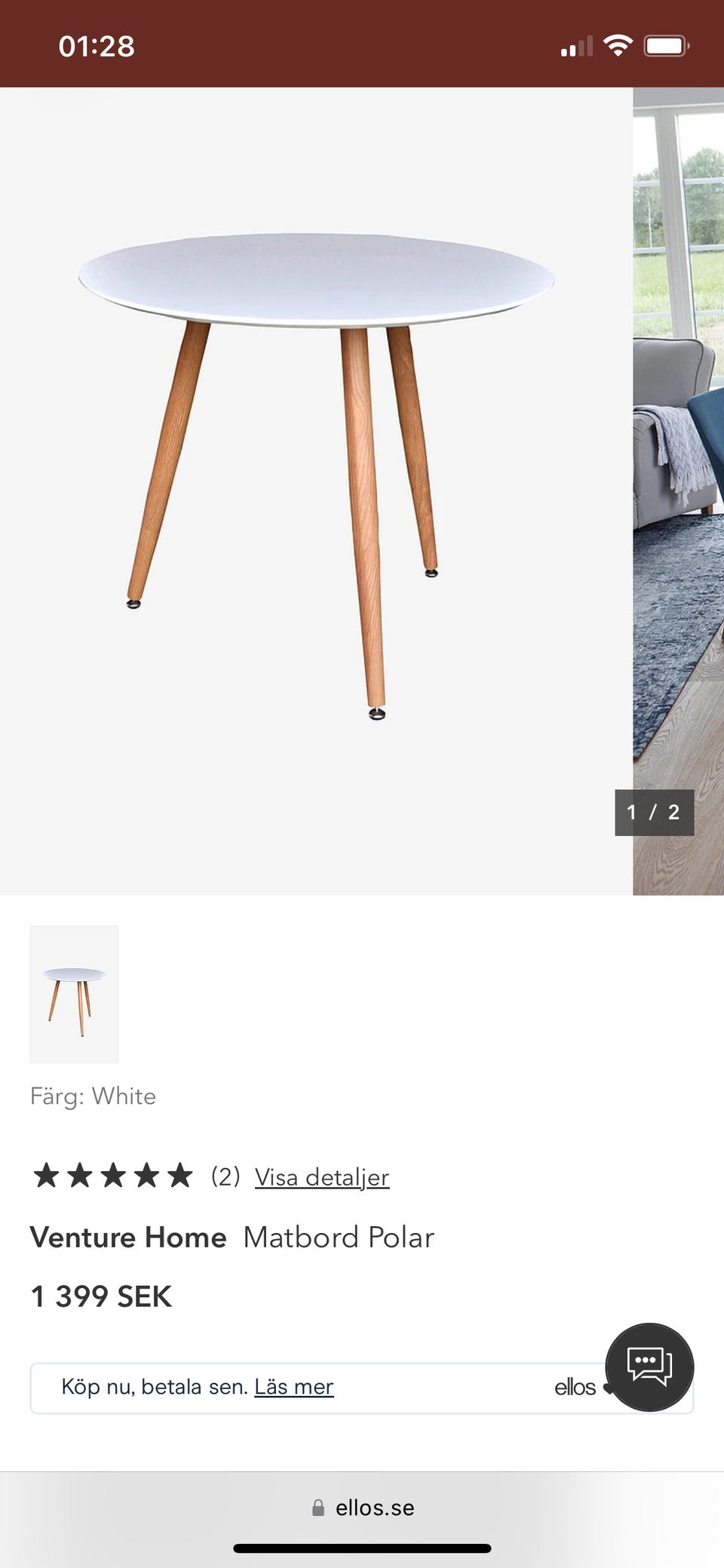
Task: Tap the lock icon beside ellos.se
Action: pos(318,1508)
